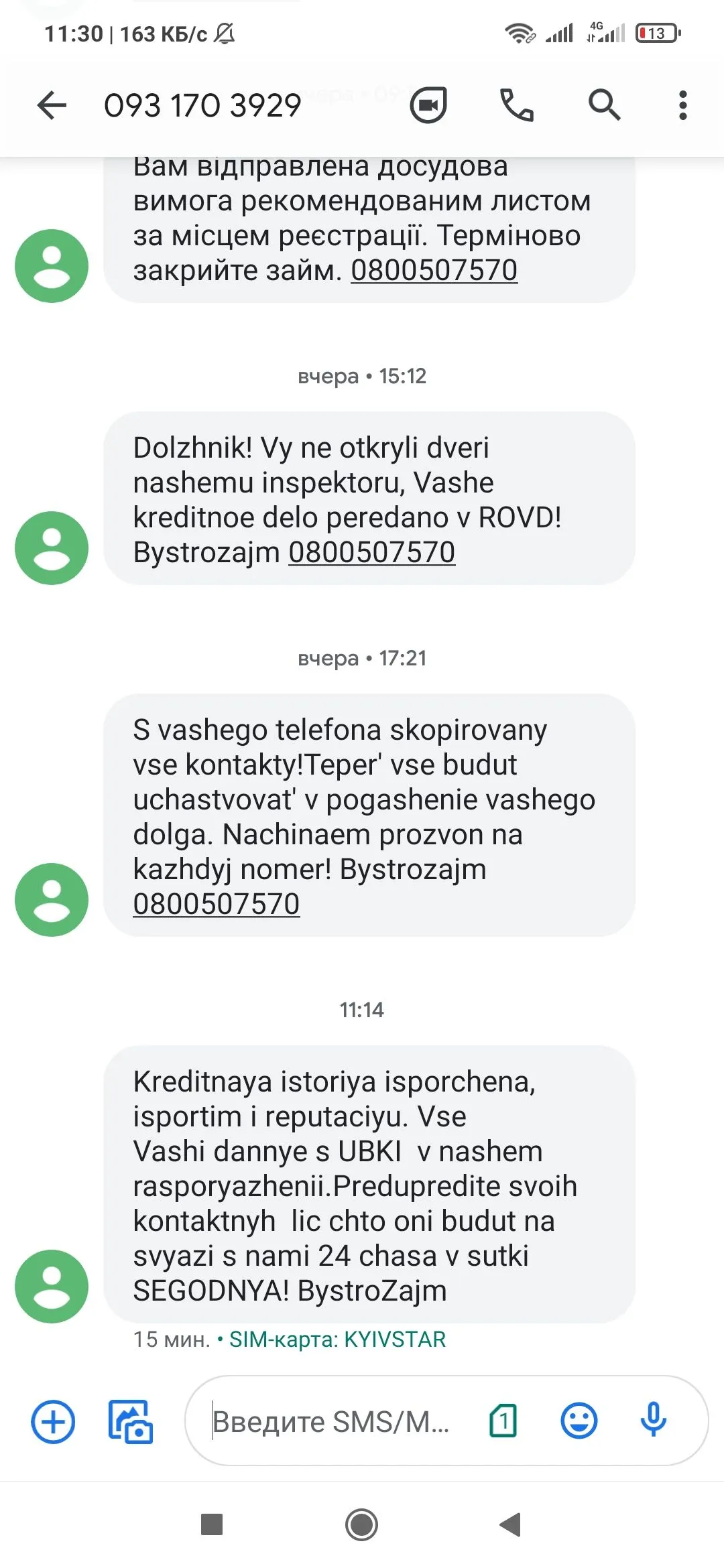This screenshot has height=1568, width=724.
Task: Tap the system home button
Action: [x=361, y=1524]
